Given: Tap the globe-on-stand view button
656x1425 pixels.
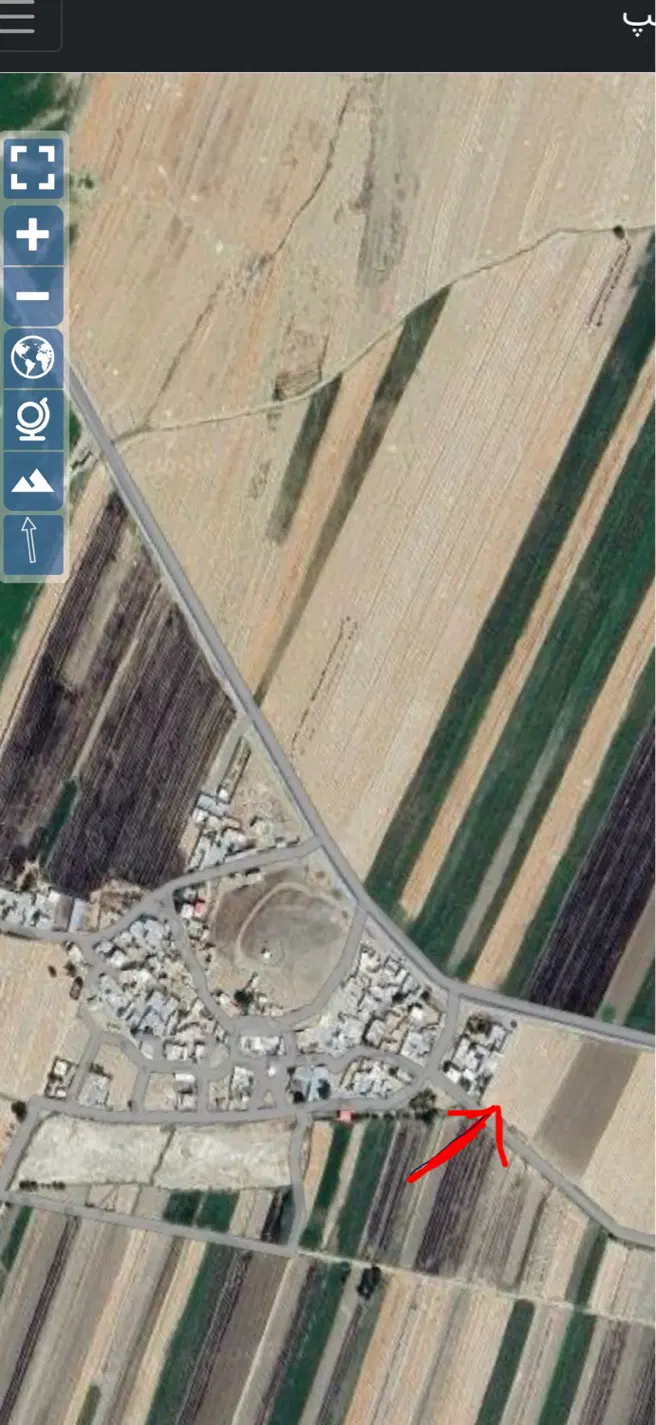Looking at the screenshot, I should pos(33,420).
